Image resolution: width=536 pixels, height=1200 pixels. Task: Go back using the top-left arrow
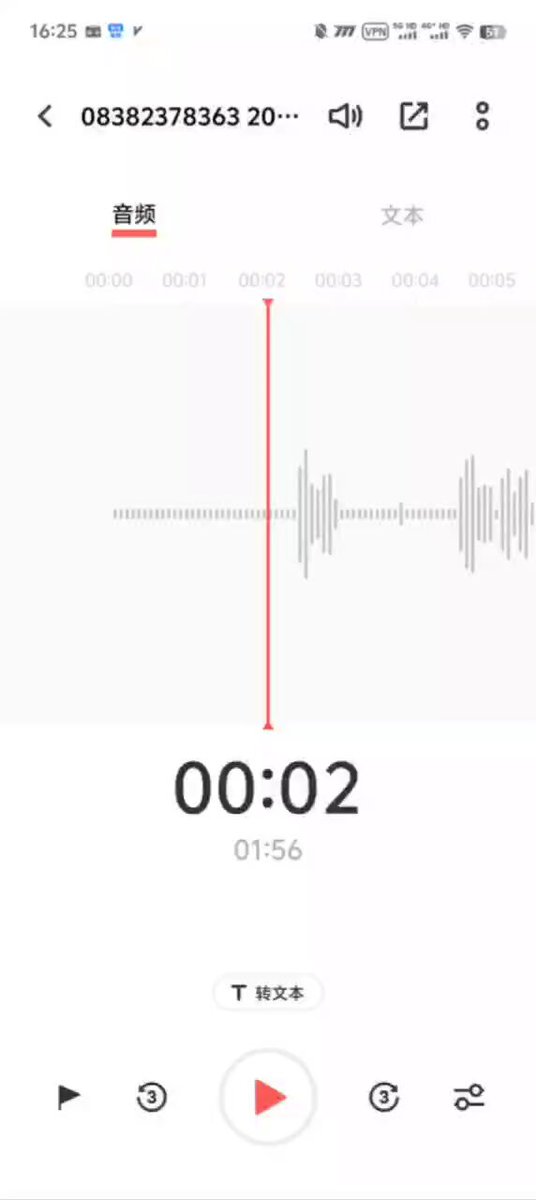tap(45, 116)
